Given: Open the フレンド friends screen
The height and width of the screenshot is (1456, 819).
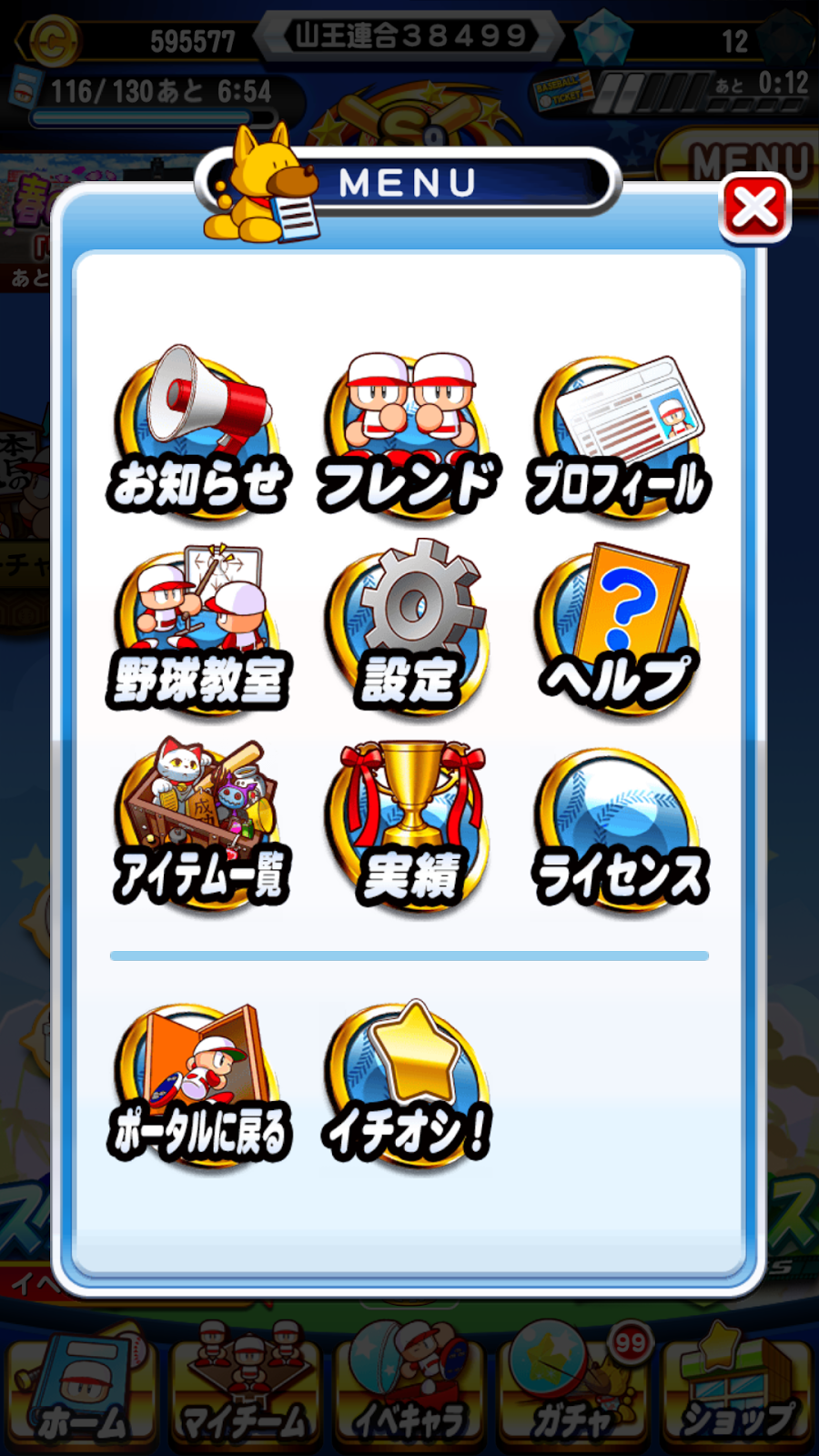Looking at the screenshot, I should coord(409,432).
